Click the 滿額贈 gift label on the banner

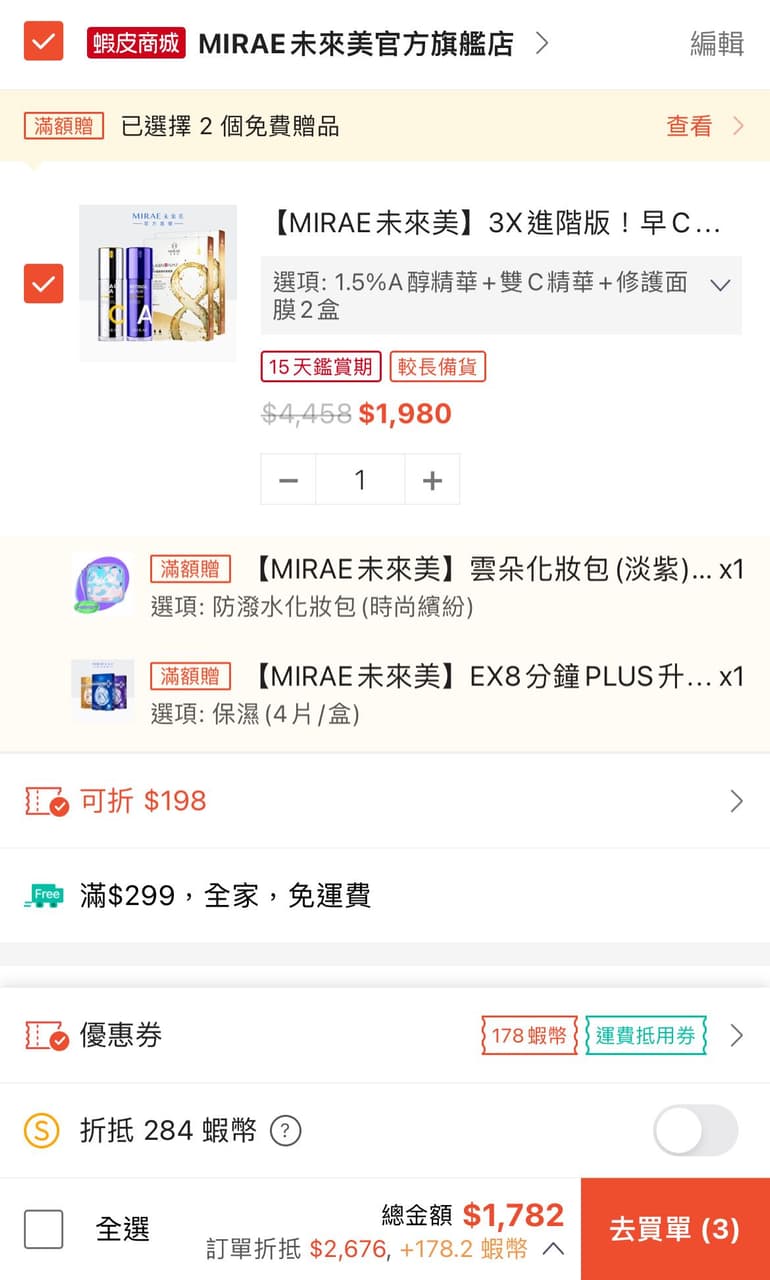coord(62,125)
